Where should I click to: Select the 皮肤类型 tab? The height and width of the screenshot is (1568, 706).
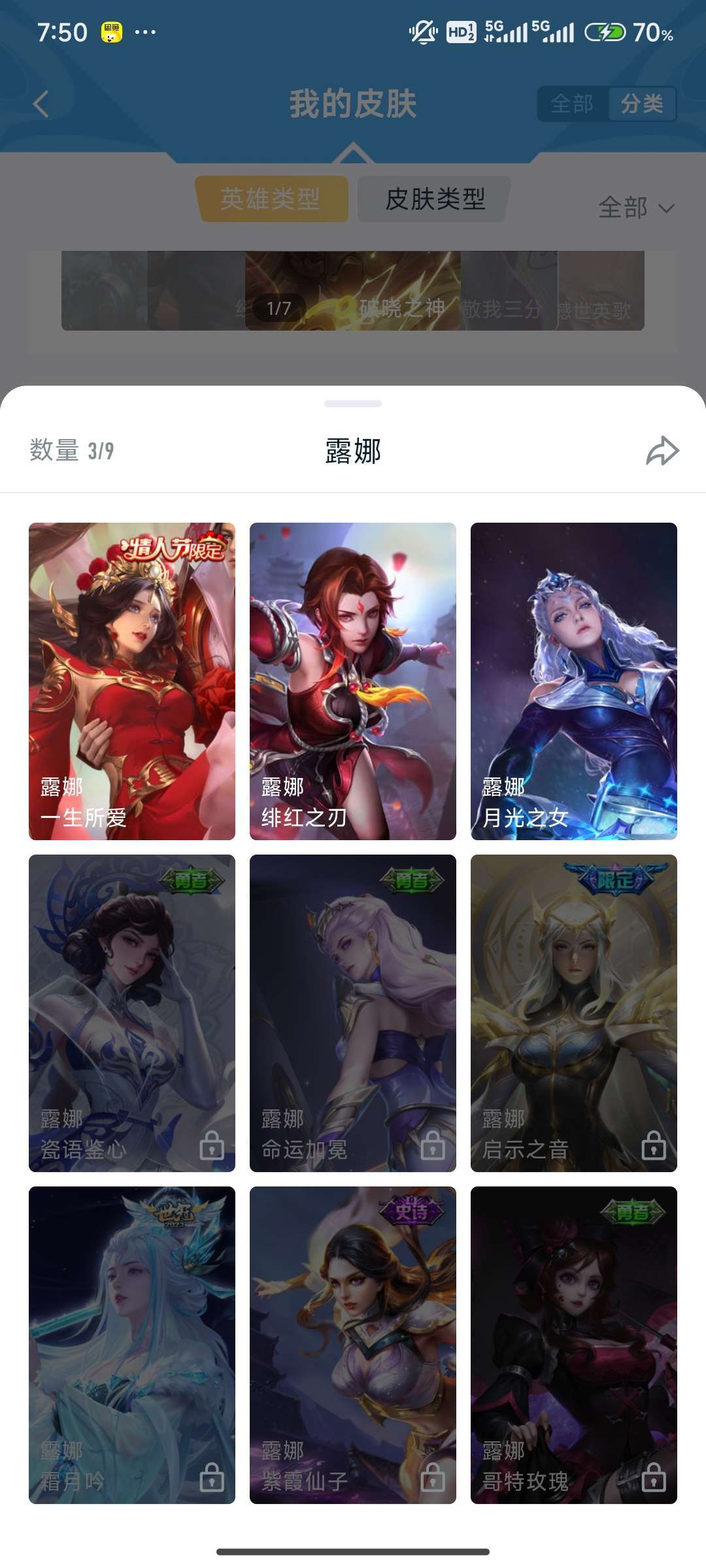435,199
